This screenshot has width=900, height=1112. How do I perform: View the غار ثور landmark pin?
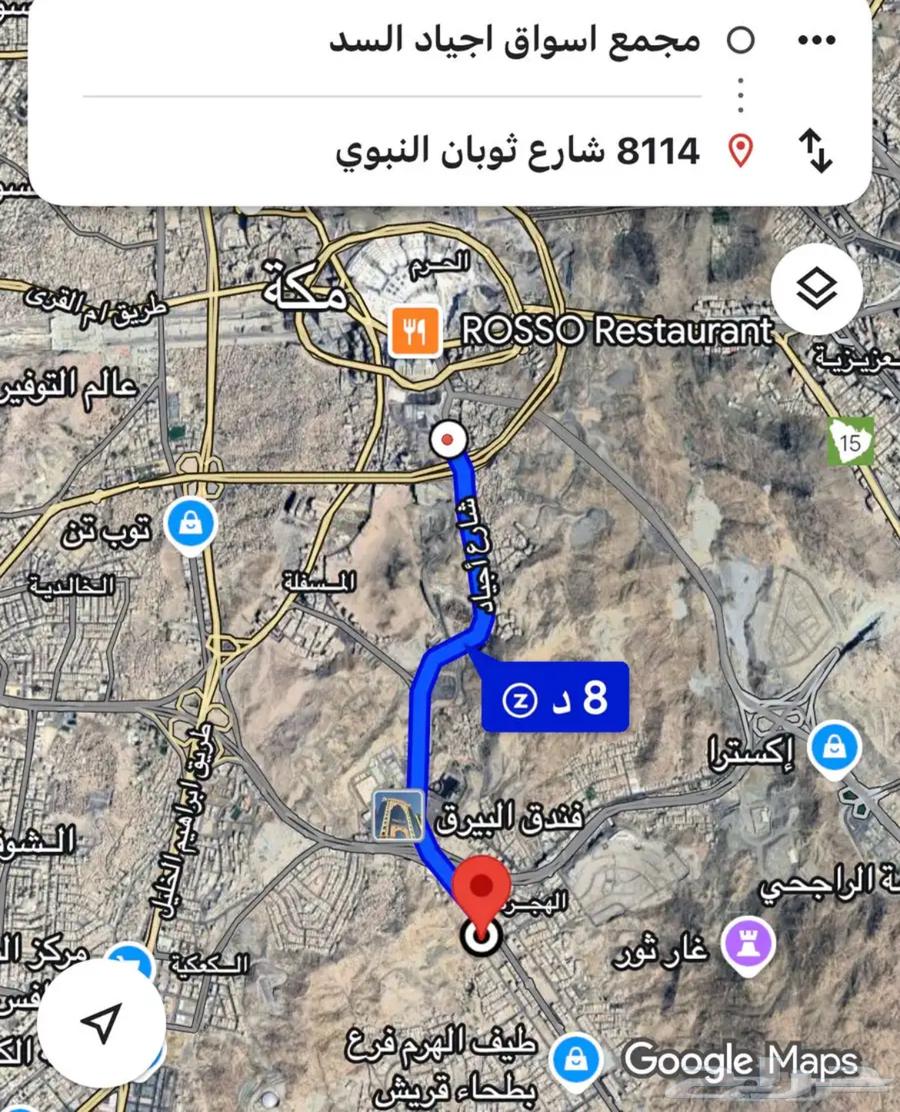(749, 942)
